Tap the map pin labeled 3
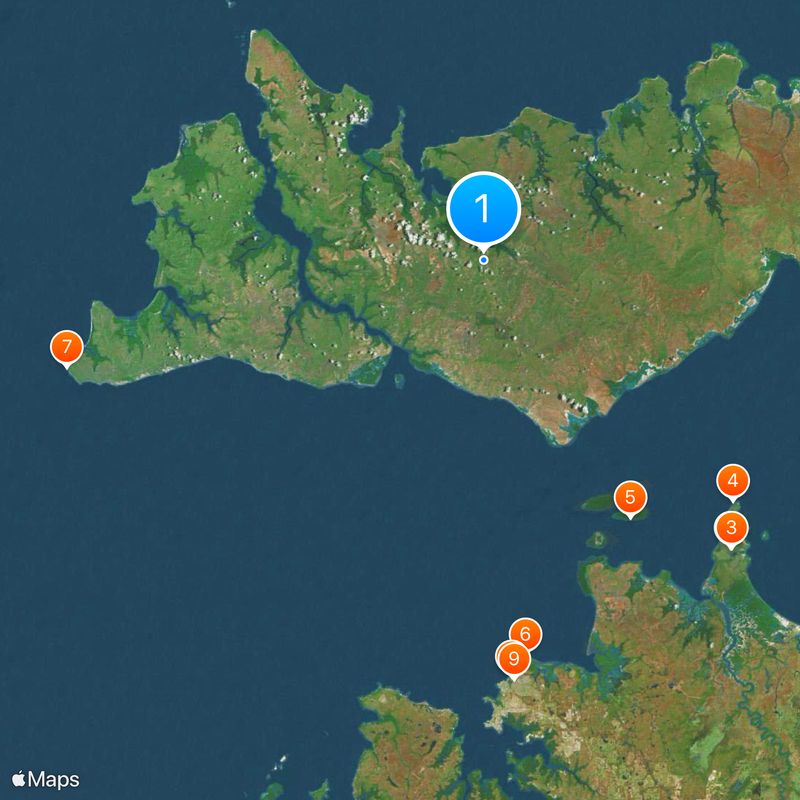The width and height of the screenshot is (800, 800). pos(732,527)
